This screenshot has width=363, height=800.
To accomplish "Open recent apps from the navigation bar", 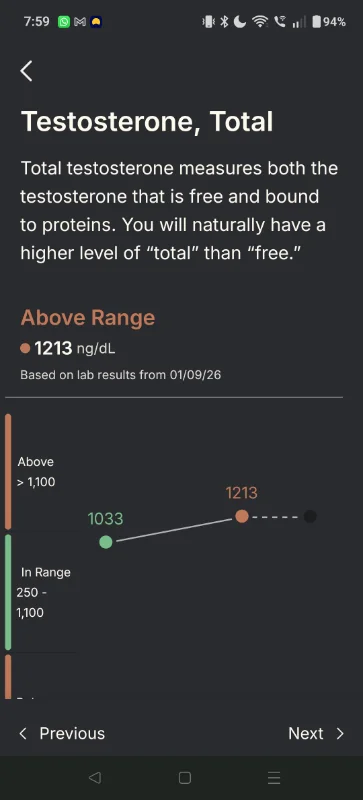I will click(274, 778).
